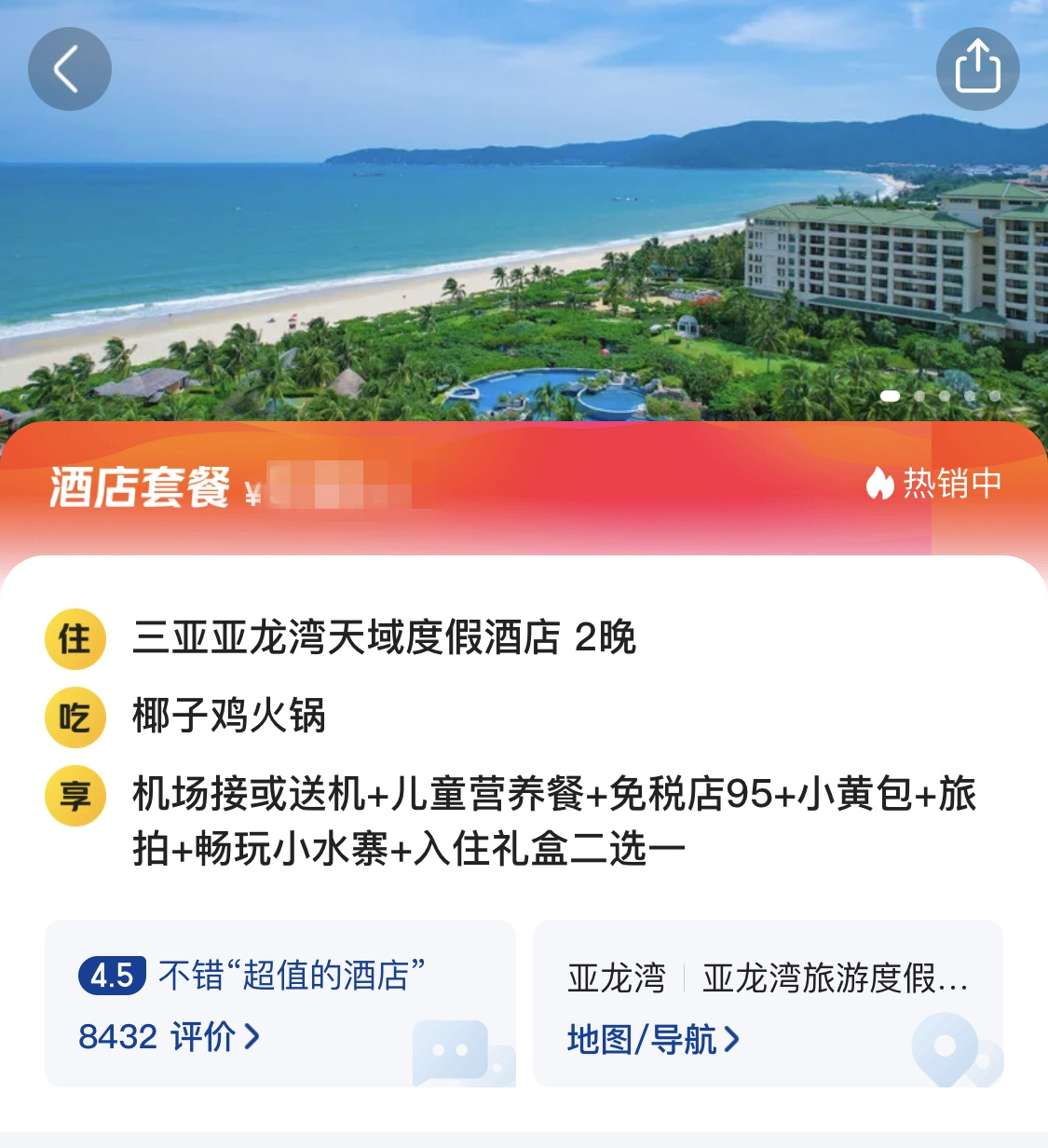Go back using the top-left arrow
The height and width of the screenshot is (1148, 1048).
[69, 69]
